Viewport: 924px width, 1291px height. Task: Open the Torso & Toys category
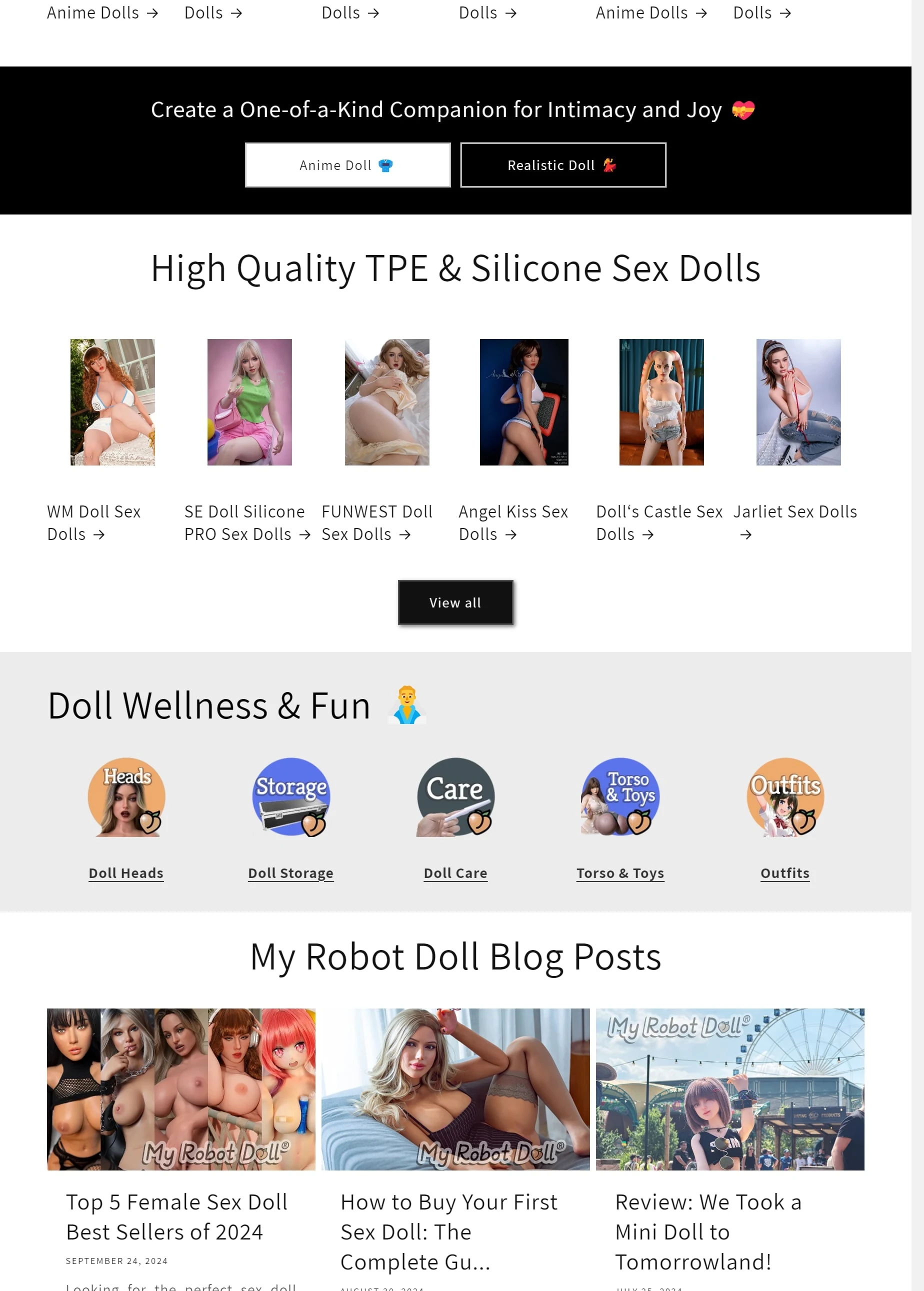click(x=620, y=873)
